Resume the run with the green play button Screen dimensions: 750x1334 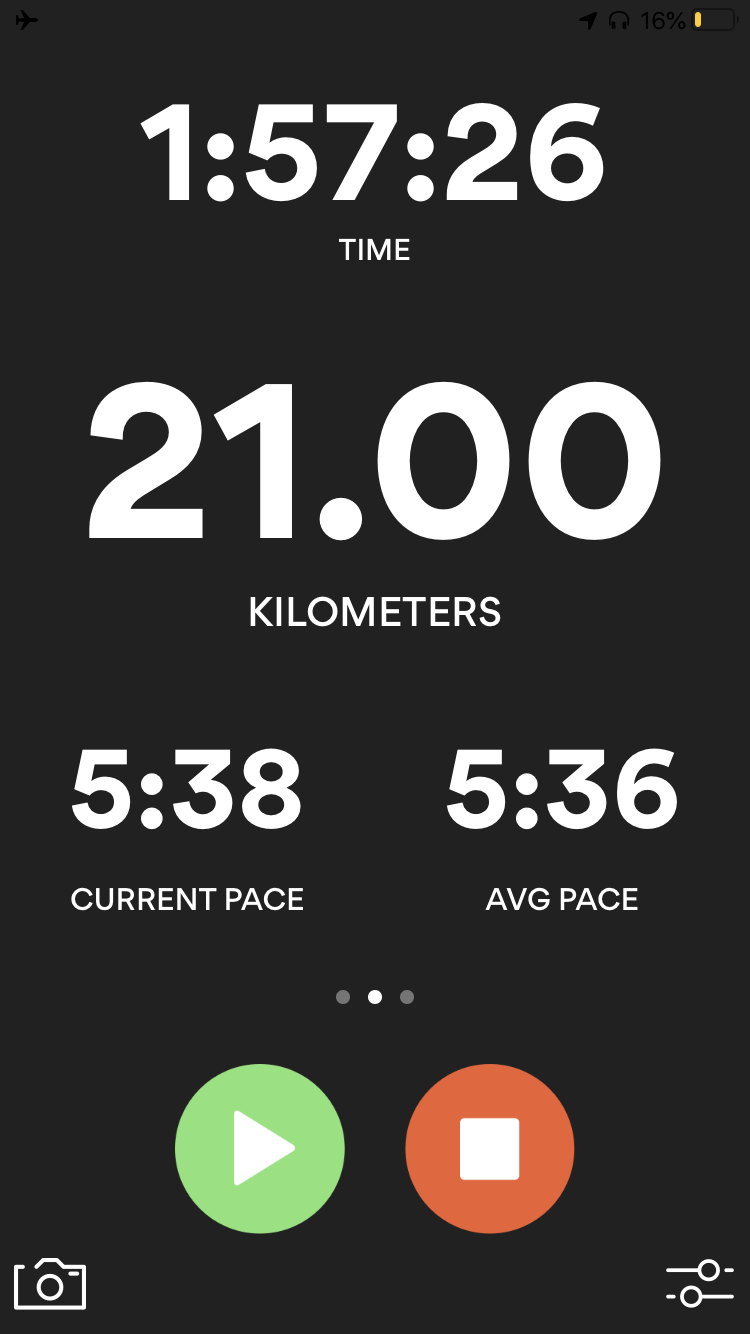pos(260,1149)
